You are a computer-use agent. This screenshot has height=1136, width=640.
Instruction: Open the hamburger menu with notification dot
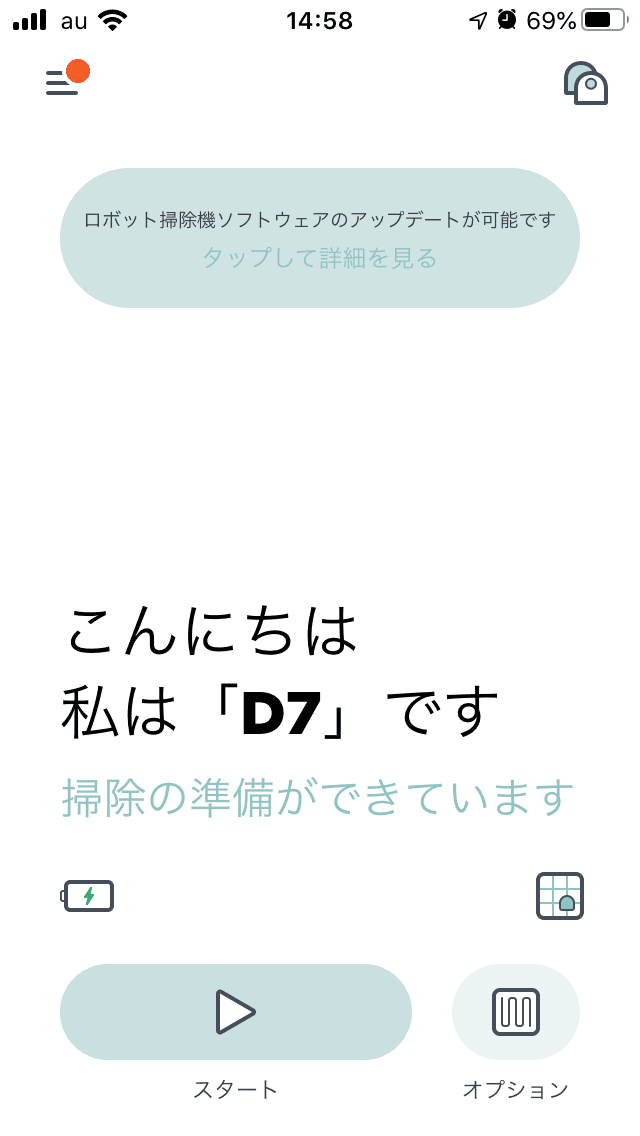67,79
